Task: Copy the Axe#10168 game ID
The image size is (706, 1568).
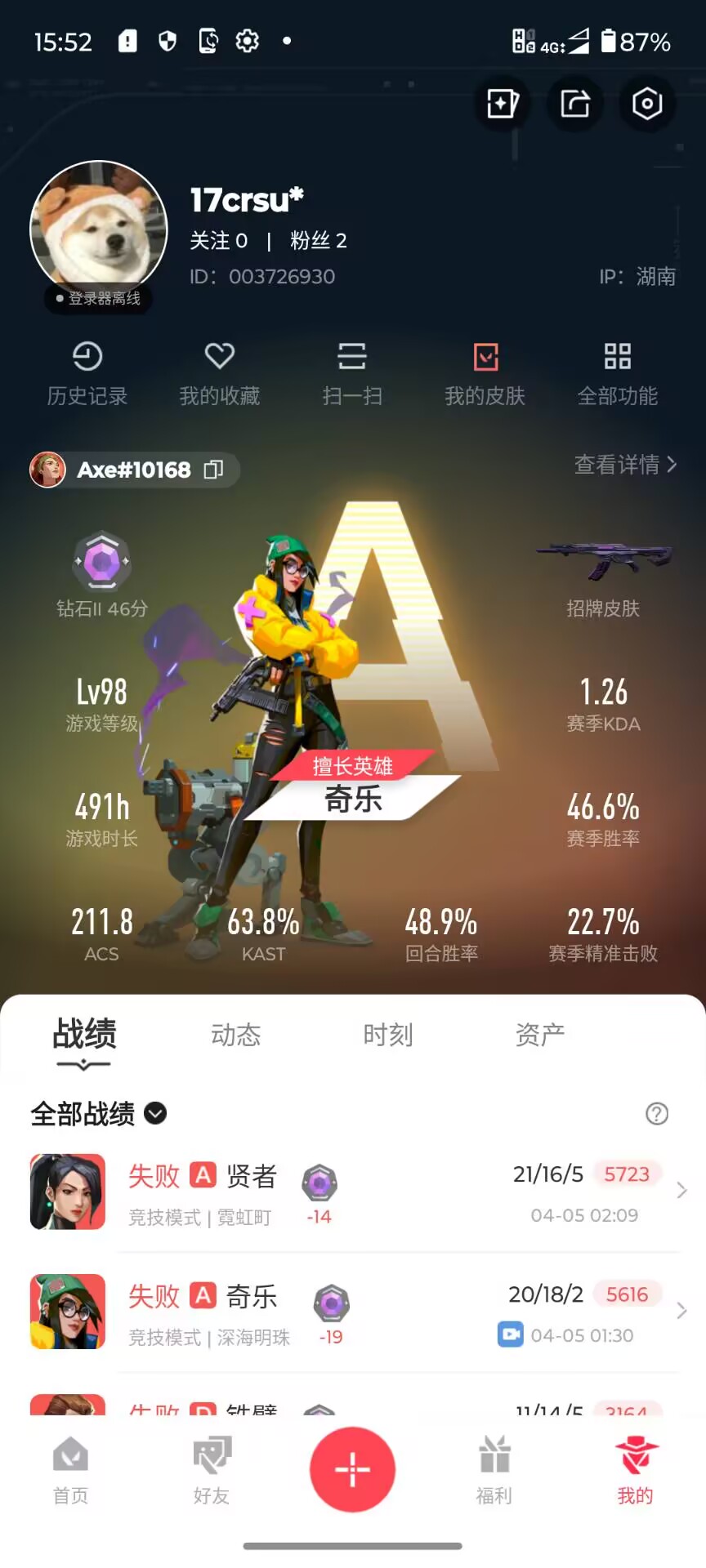Action: tap(213, 470)
